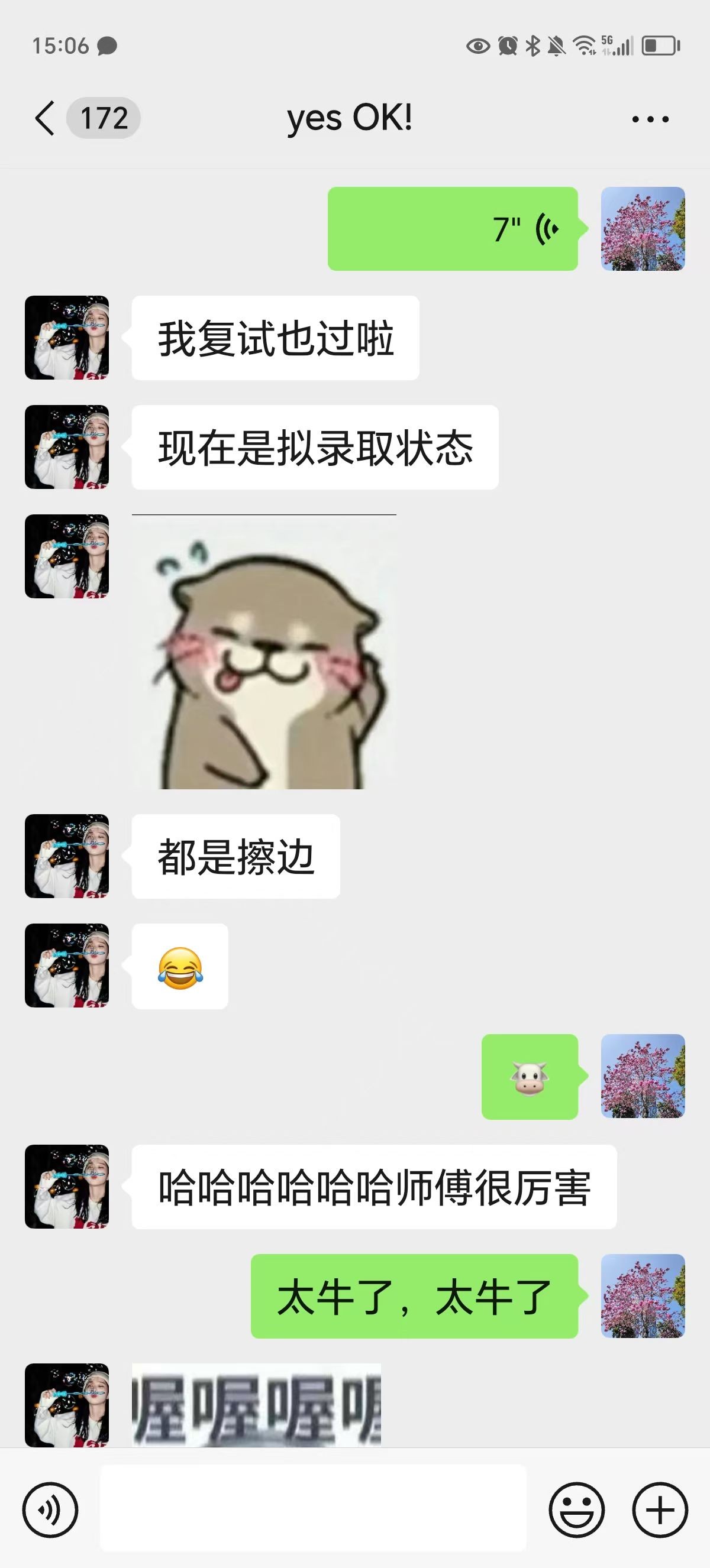View contact avatar beside 我复试也过啦
The height and width of the screenshot is (1568, 710).
pyautogui.click(x=67, y=338)
